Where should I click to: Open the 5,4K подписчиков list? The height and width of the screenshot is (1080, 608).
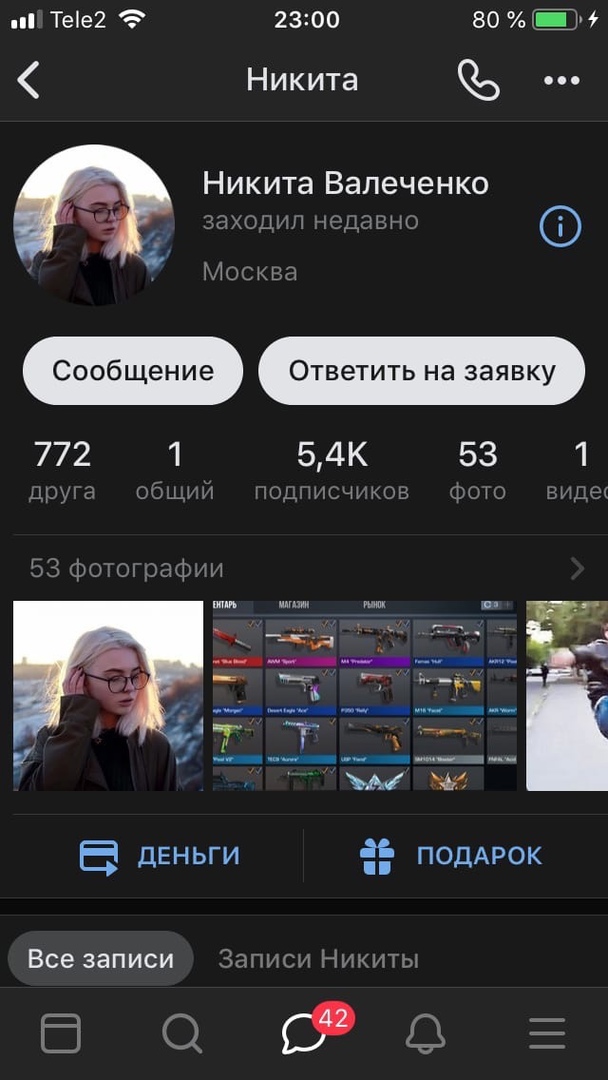(x=332, y=470)
